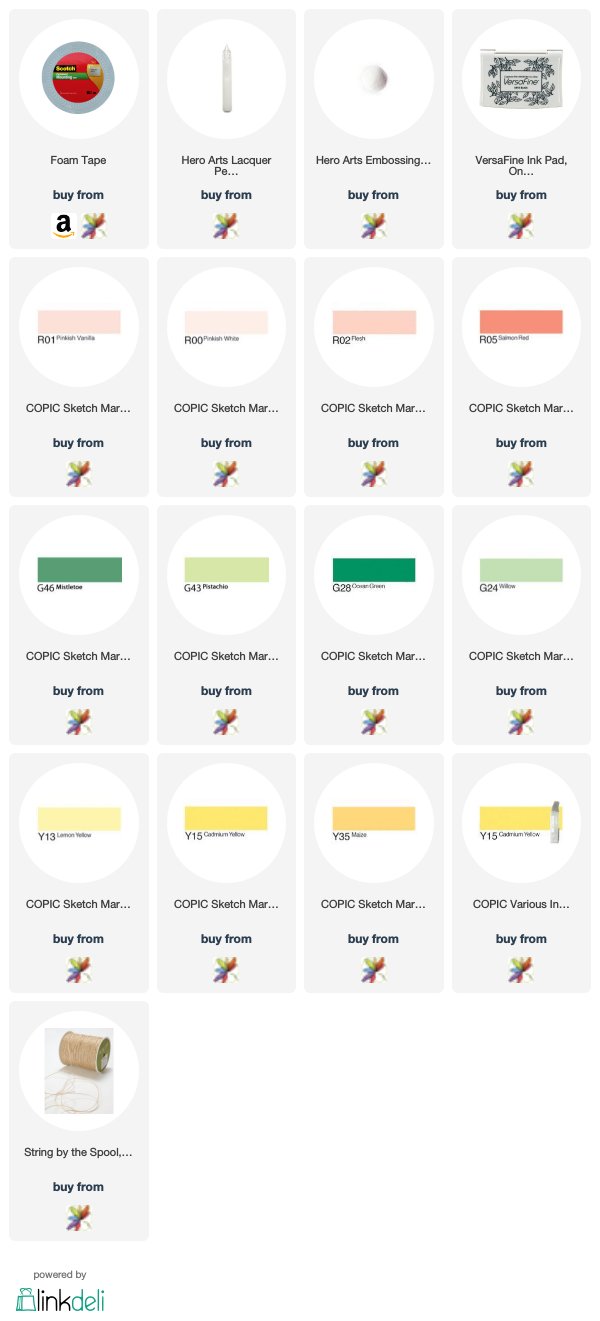View the Hero Arts Lacquer Pen product
The image size is (600, 1321).
click(x=226, y=129)
